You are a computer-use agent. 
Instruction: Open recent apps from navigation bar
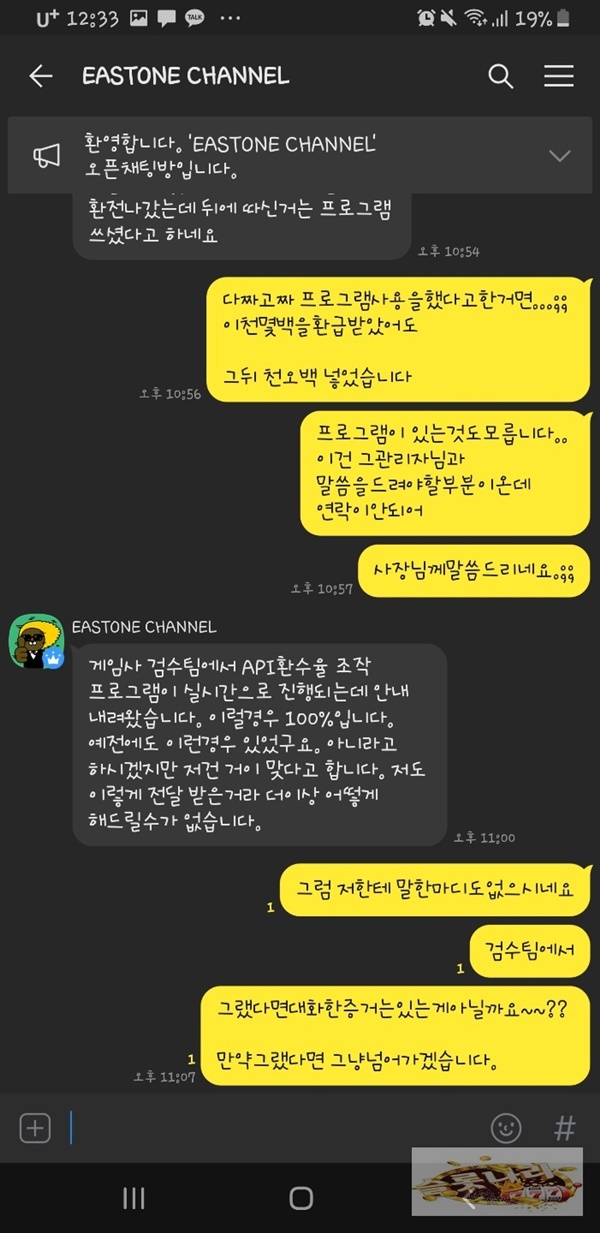pos(134,1198)
